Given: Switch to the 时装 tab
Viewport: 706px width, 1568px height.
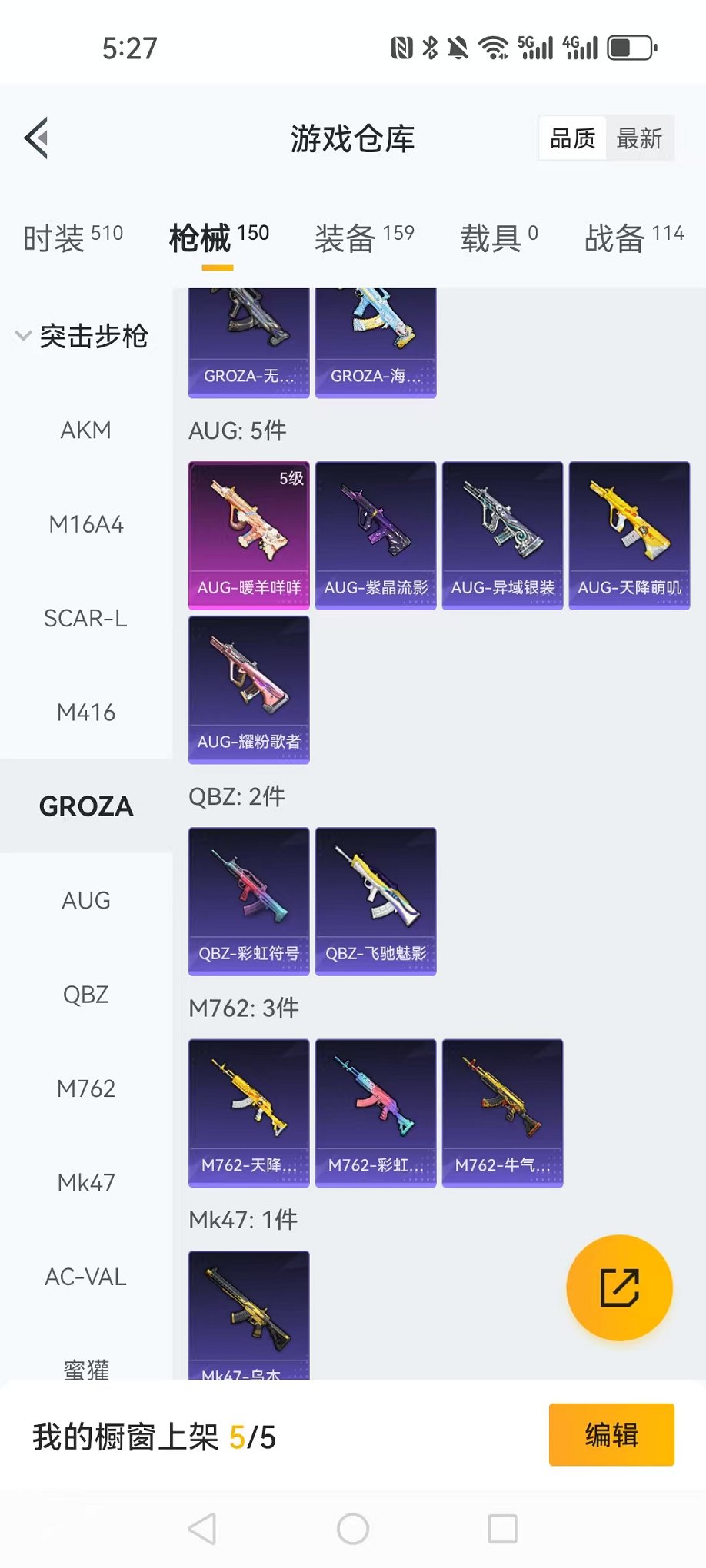Looking at the screenshot, I should (73, 237).
